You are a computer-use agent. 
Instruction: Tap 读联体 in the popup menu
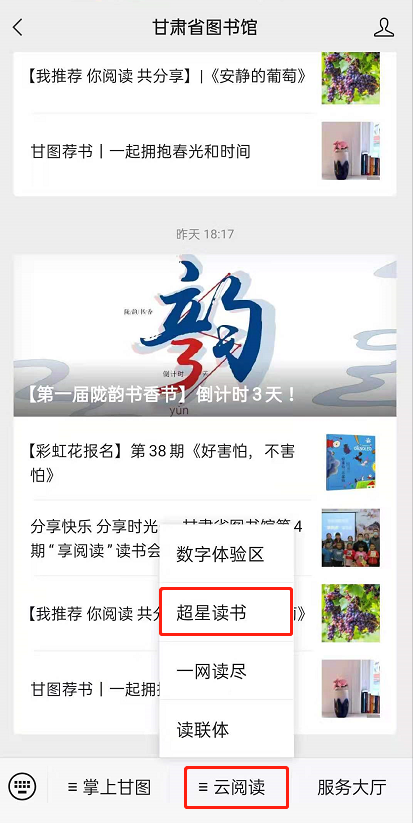tap(226, 729)
